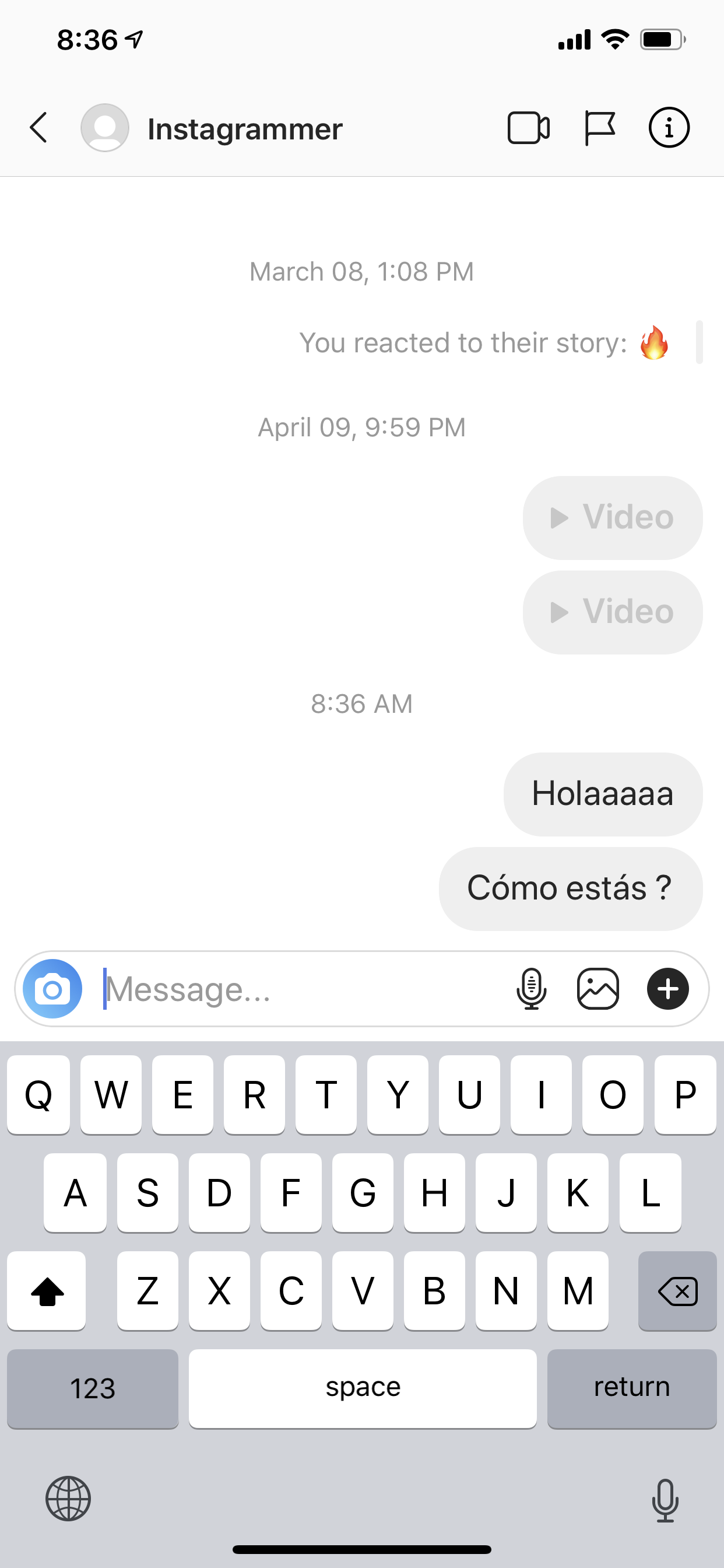Screen dimensions: 724x1568
Task: Open the blue camera button
Action: (x=52, y=989)
